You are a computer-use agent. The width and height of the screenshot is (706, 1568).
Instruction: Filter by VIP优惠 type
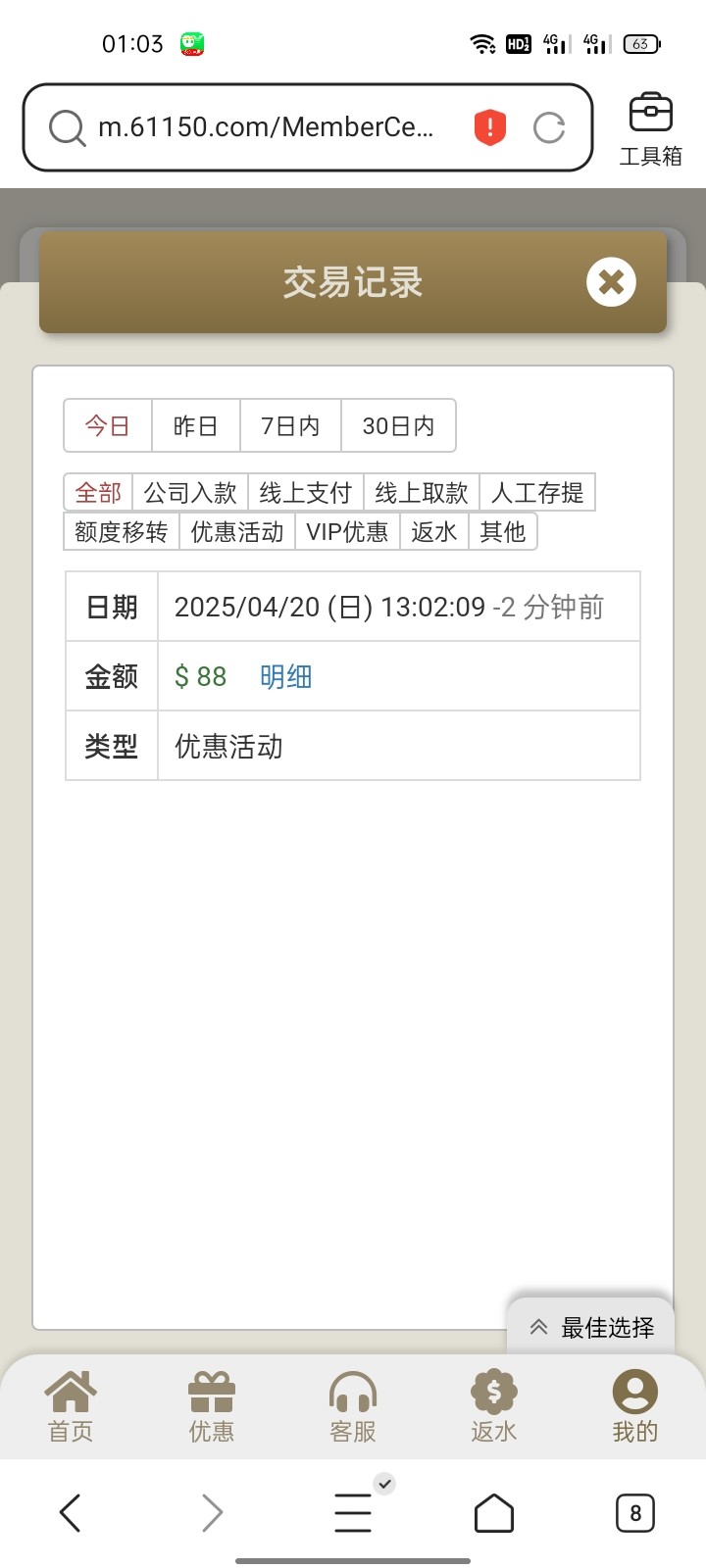(x=347, y=531)
